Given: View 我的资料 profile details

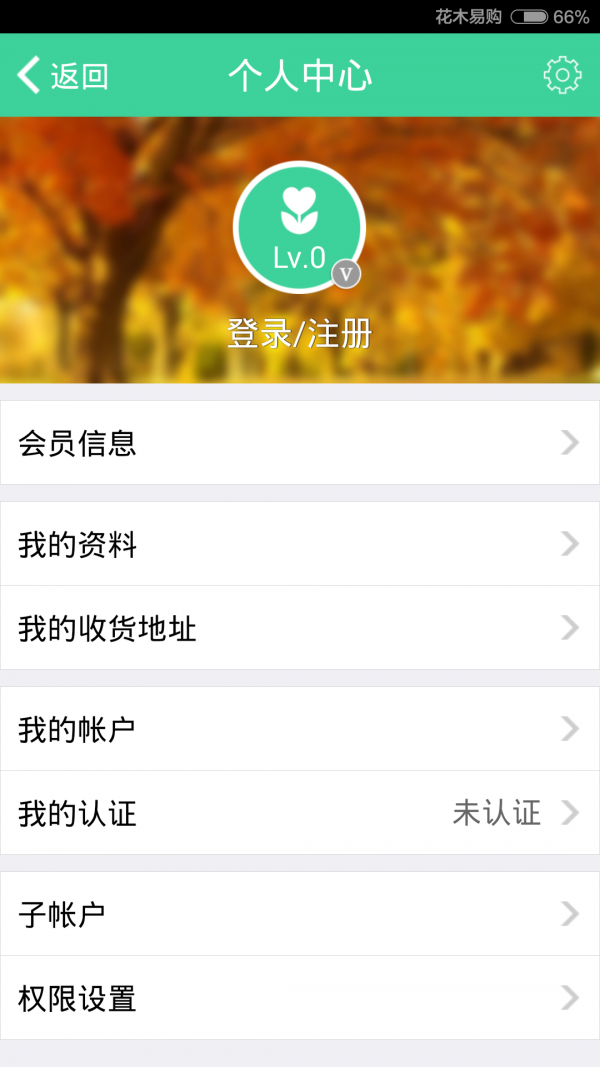Looking at the screenshot, I should [x=300, y=544].
